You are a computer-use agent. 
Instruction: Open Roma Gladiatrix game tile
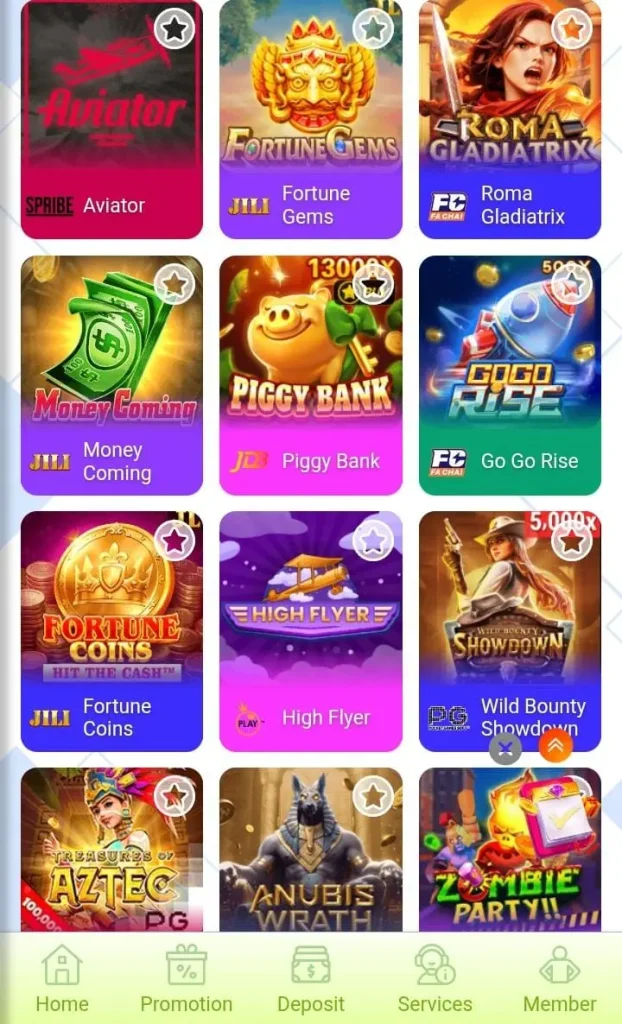(509, 110)
